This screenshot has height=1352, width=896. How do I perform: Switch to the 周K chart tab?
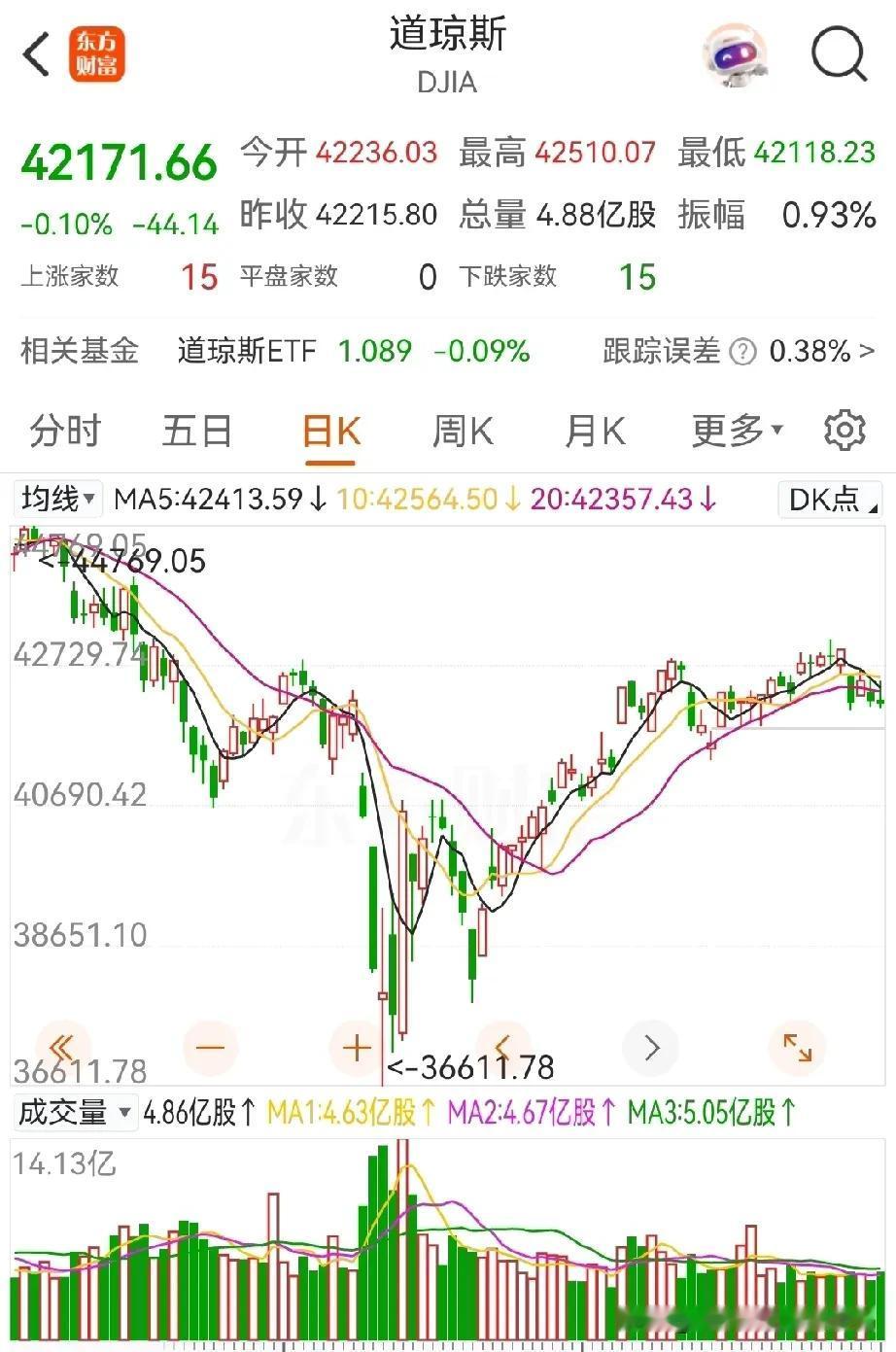pos(463,431)
